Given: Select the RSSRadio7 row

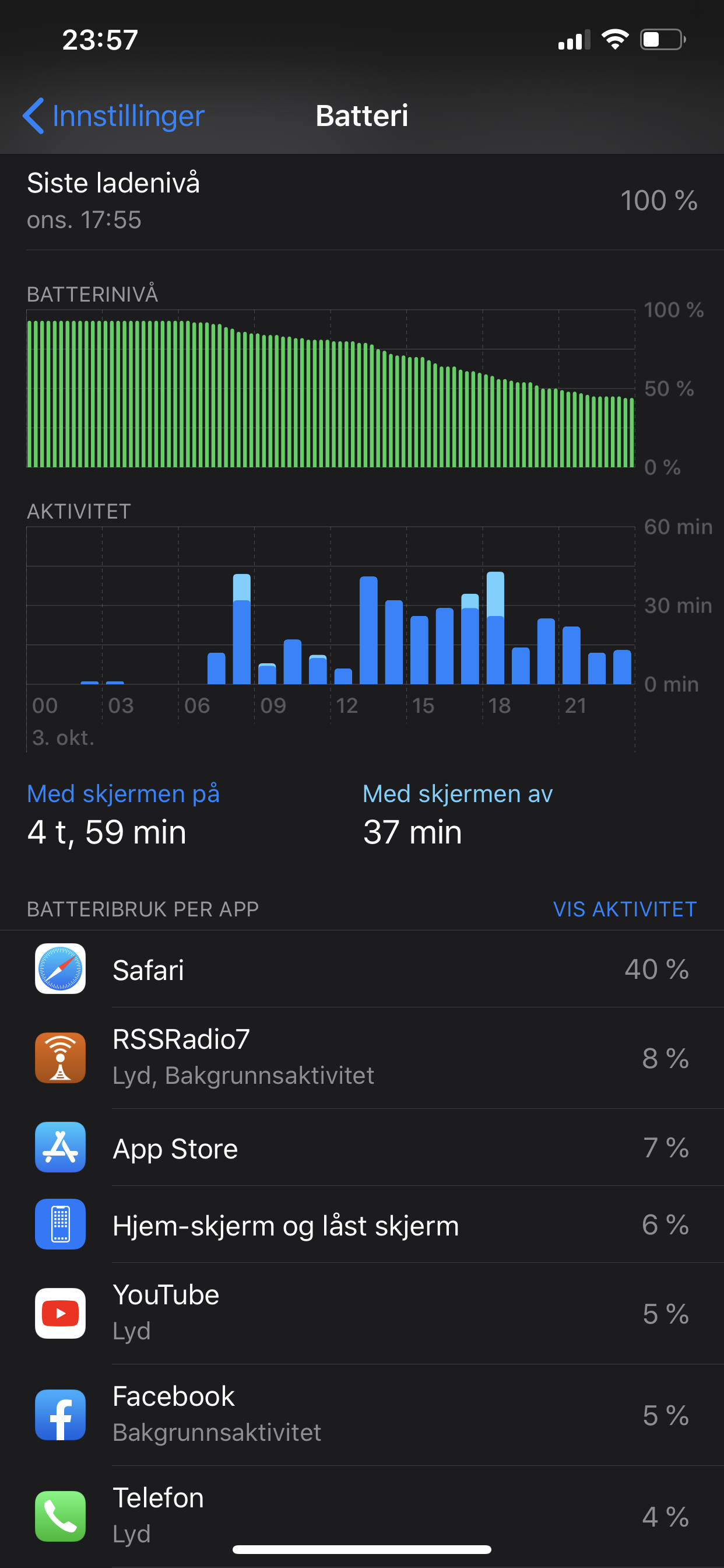Looking at the screenshot, I should tap(362, 1058).
